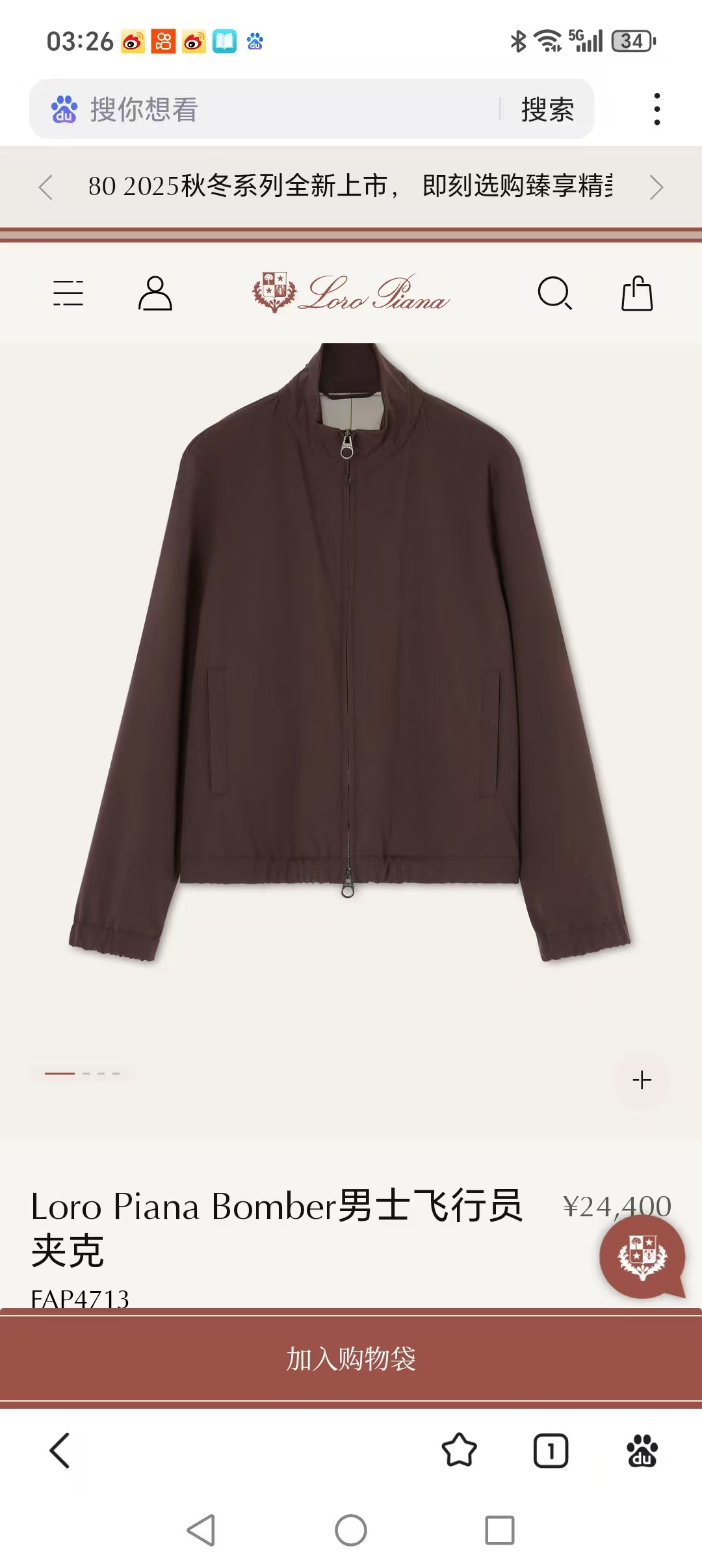Open Baidu home paw icon
The width and height of the screenshot is (702, 1568).
(x=642, y=1451)
